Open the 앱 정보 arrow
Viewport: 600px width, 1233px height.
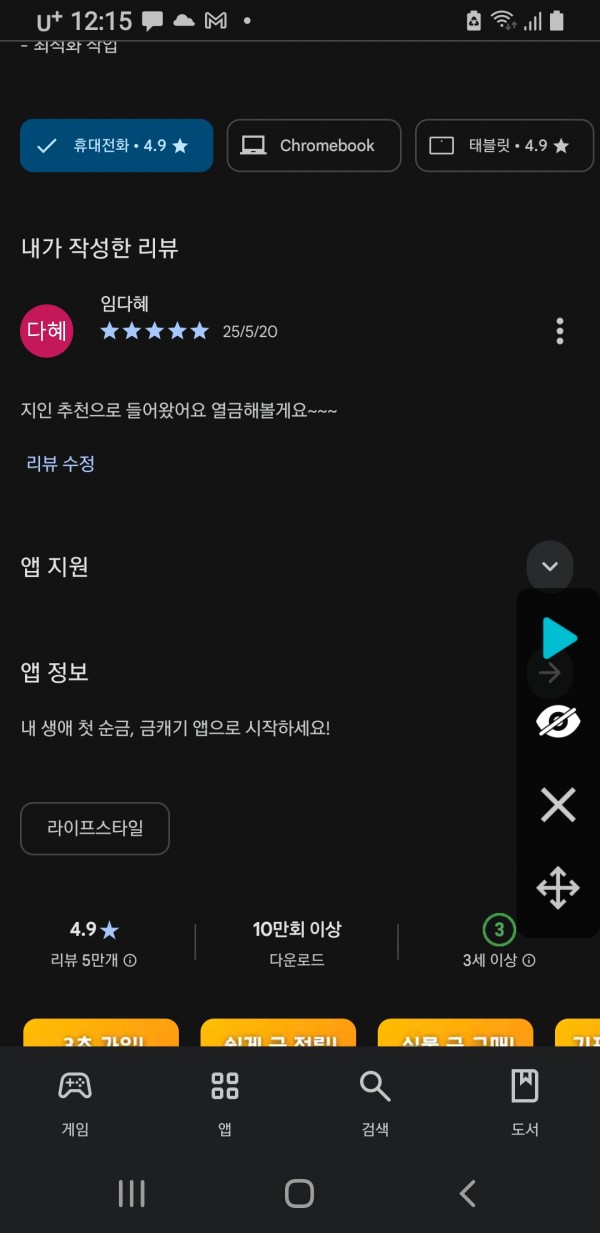[x=549, y=673]
